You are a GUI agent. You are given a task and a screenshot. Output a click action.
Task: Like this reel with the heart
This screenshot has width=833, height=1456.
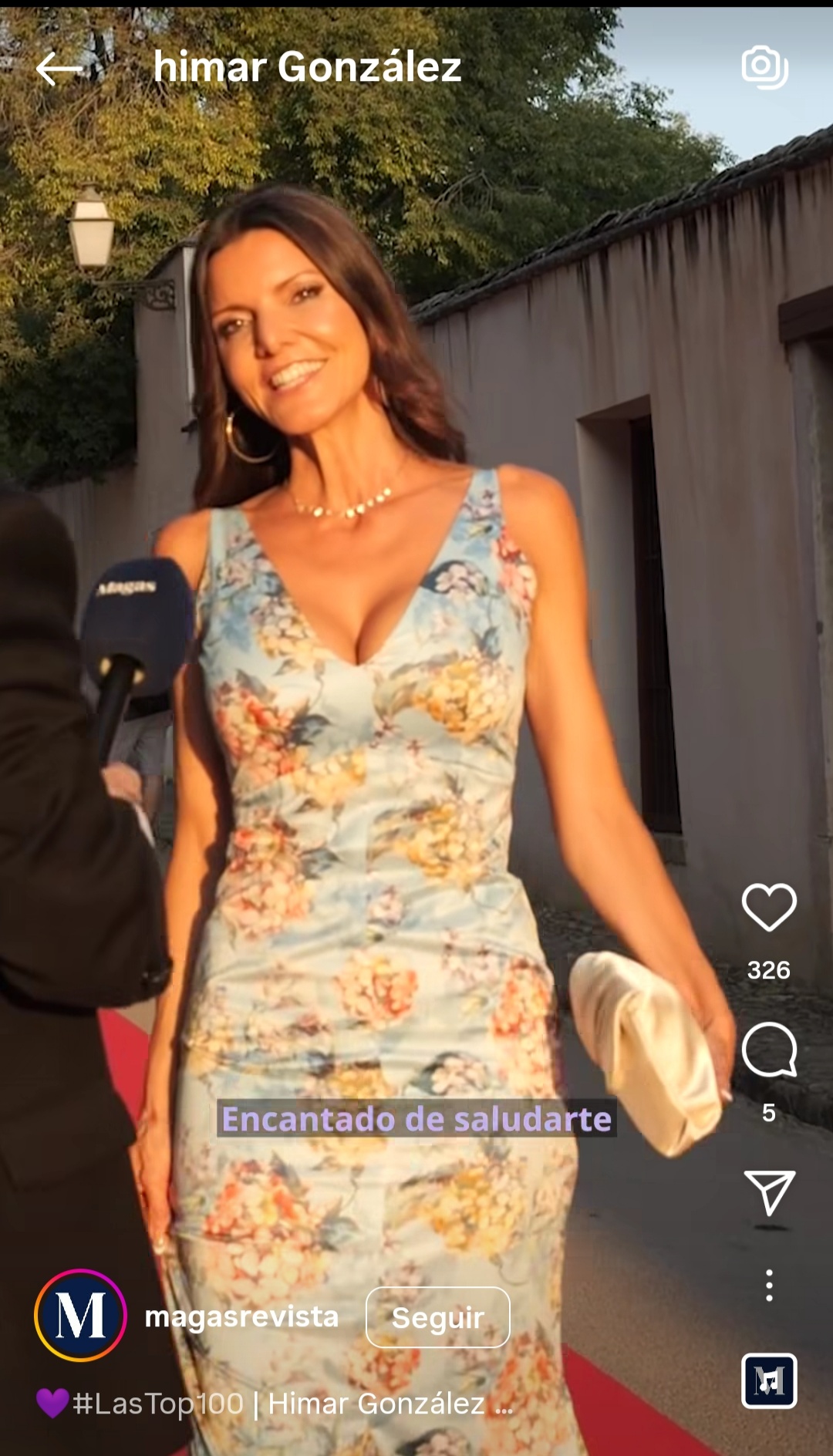[x=769, y=907]
